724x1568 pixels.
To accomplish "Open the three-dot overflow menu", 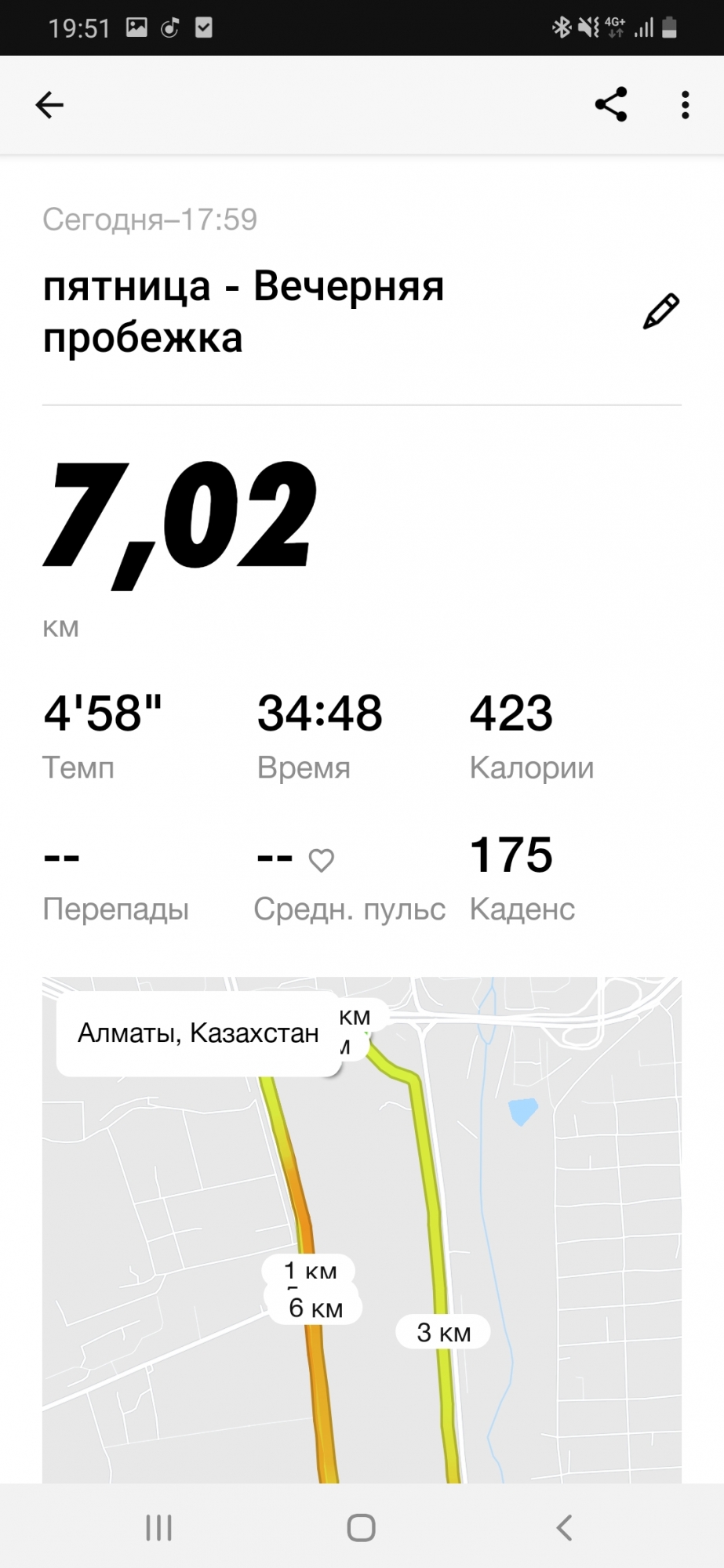I will click(685, 105).
